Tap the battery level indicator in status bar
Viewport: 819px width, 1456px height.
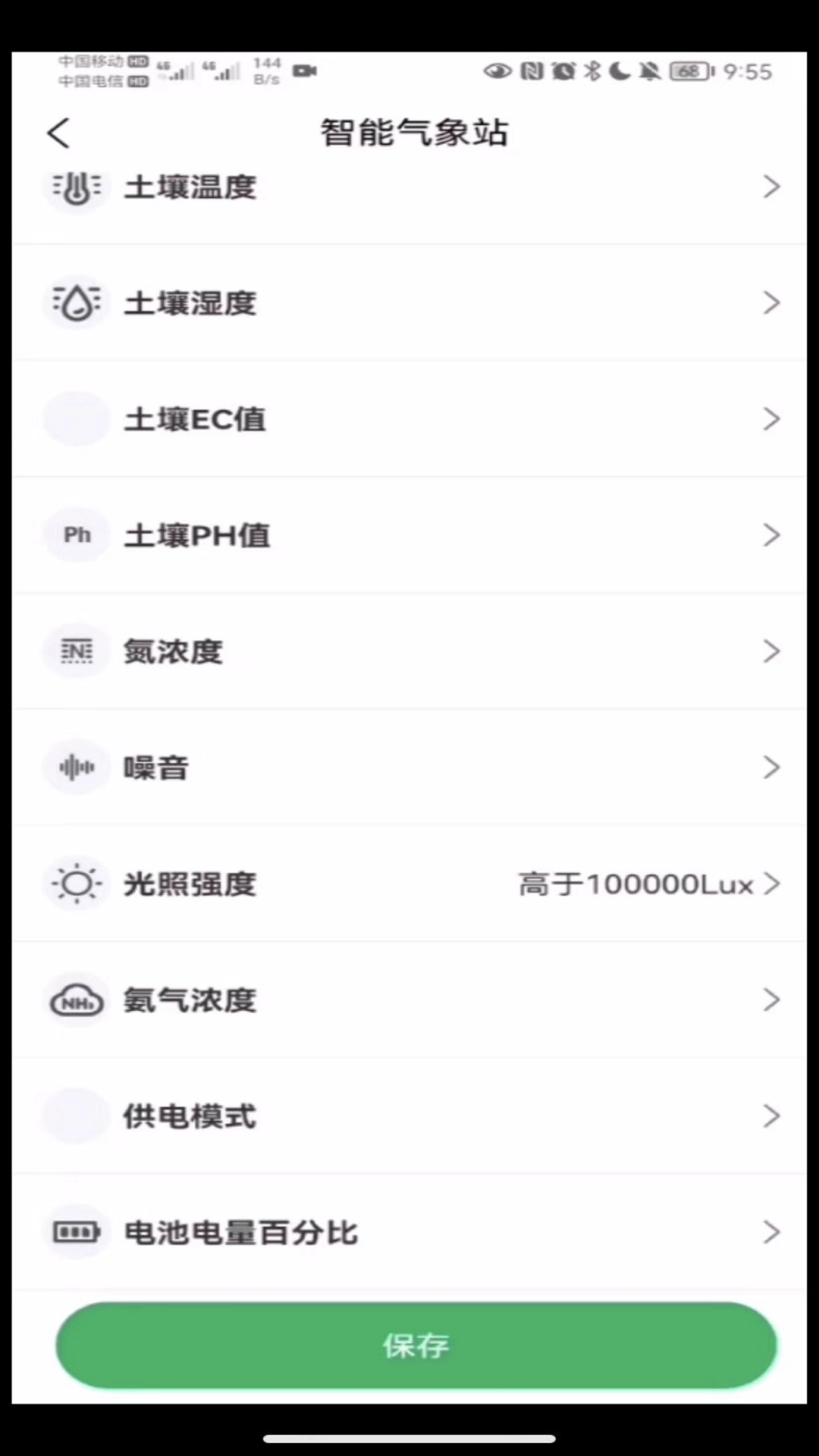(689, 71)
